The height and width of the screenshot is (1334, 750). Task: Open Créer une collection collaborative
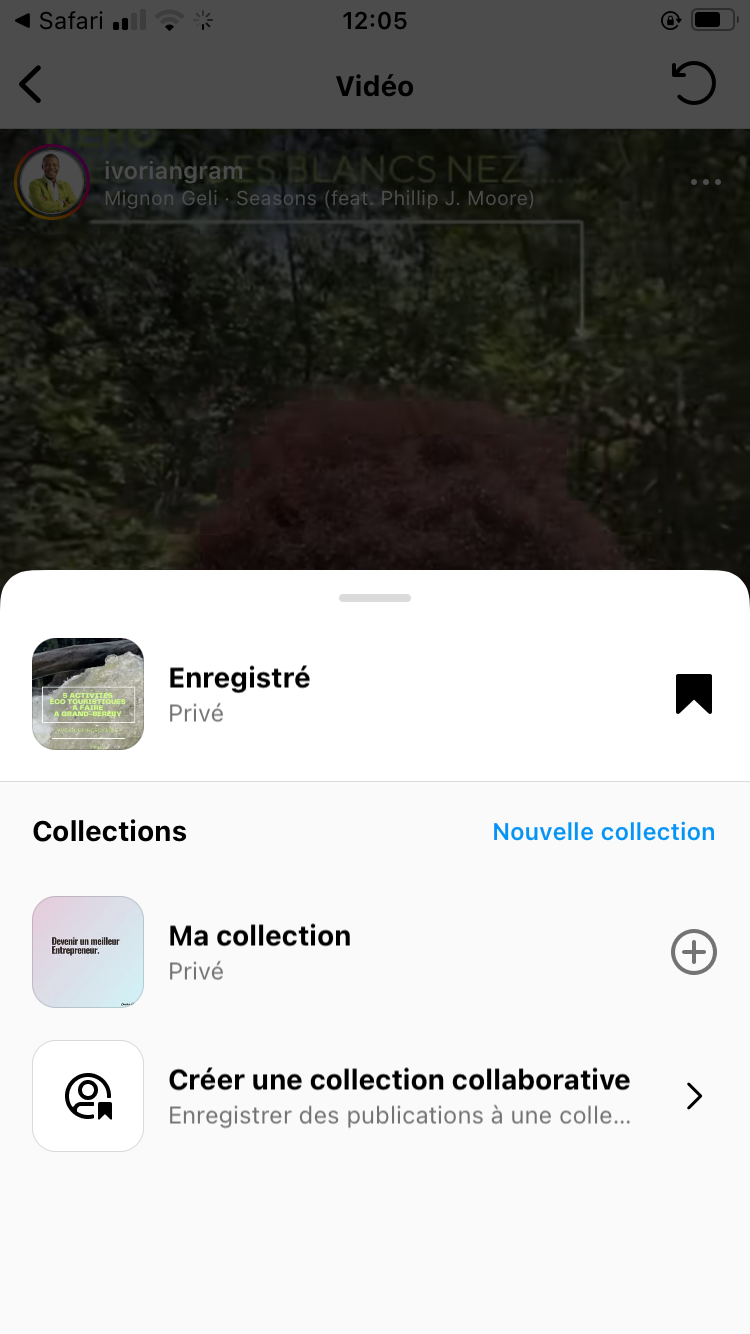click(x=400, y=1096)
